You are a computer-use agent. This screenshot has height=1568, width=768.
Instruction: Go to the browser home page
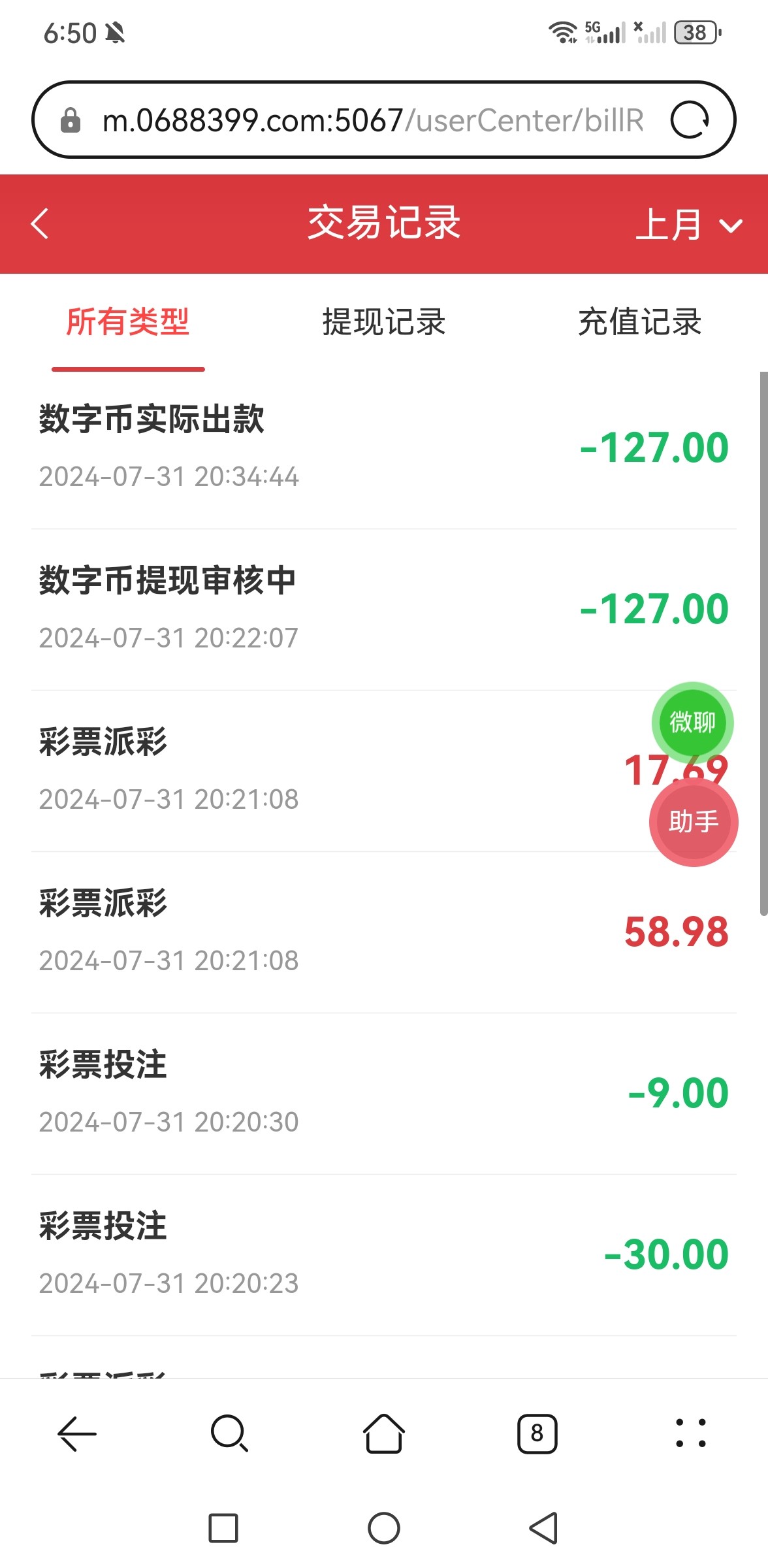coord(384,1433)
